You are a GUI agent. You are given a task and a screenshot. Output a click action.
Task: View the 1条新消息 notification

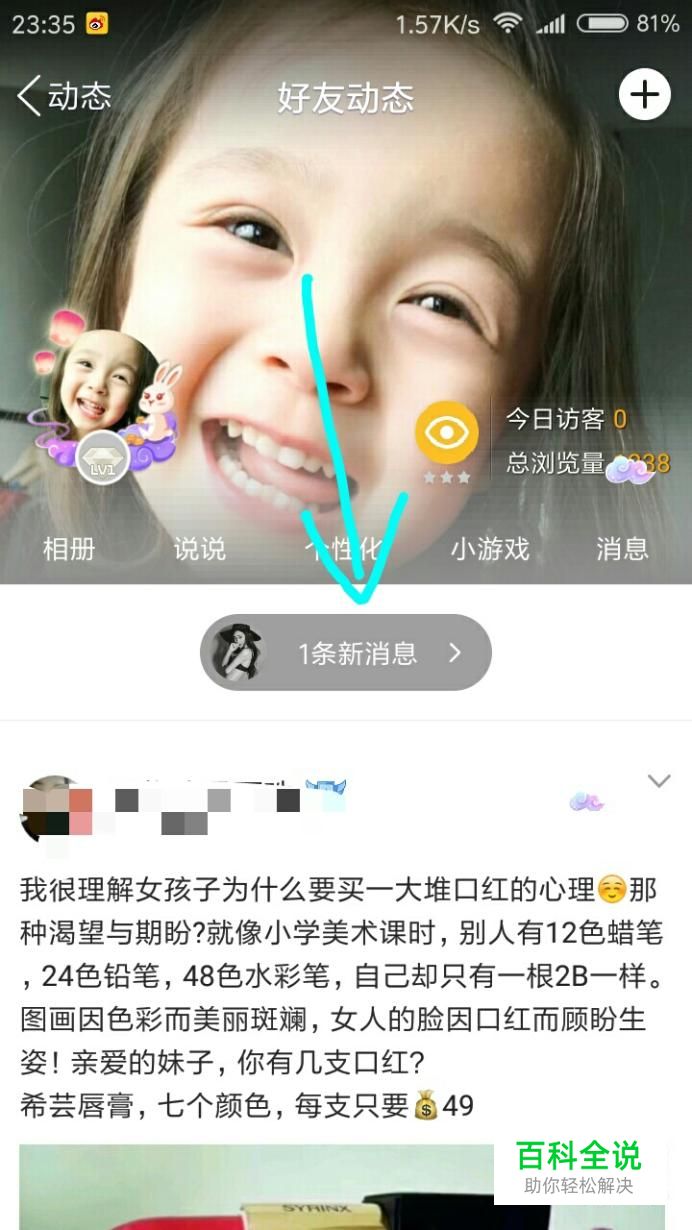[x=346, y=653]
